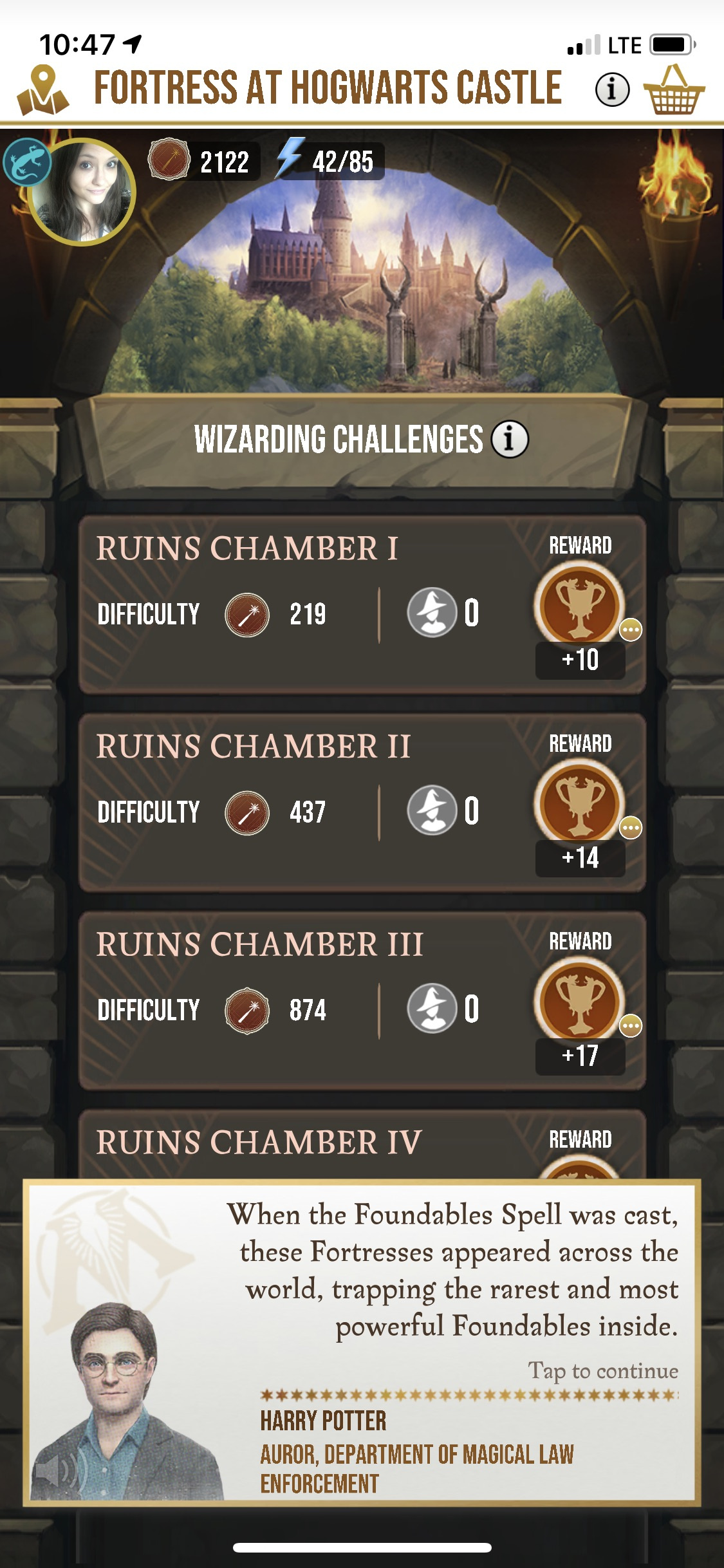Open the player profile portrait
The width and height of the screenshot is (724, 1568).
tap(81, 192)
